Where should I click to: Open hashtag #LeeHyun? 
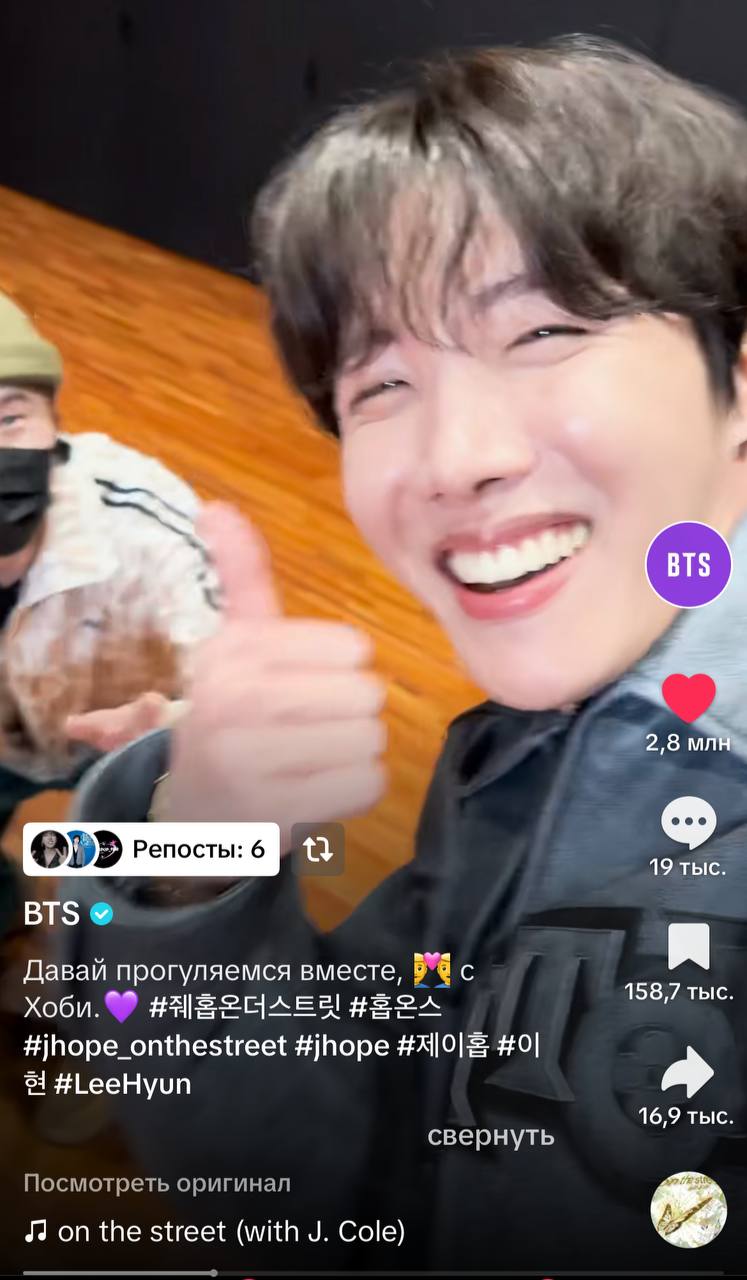122,1083
